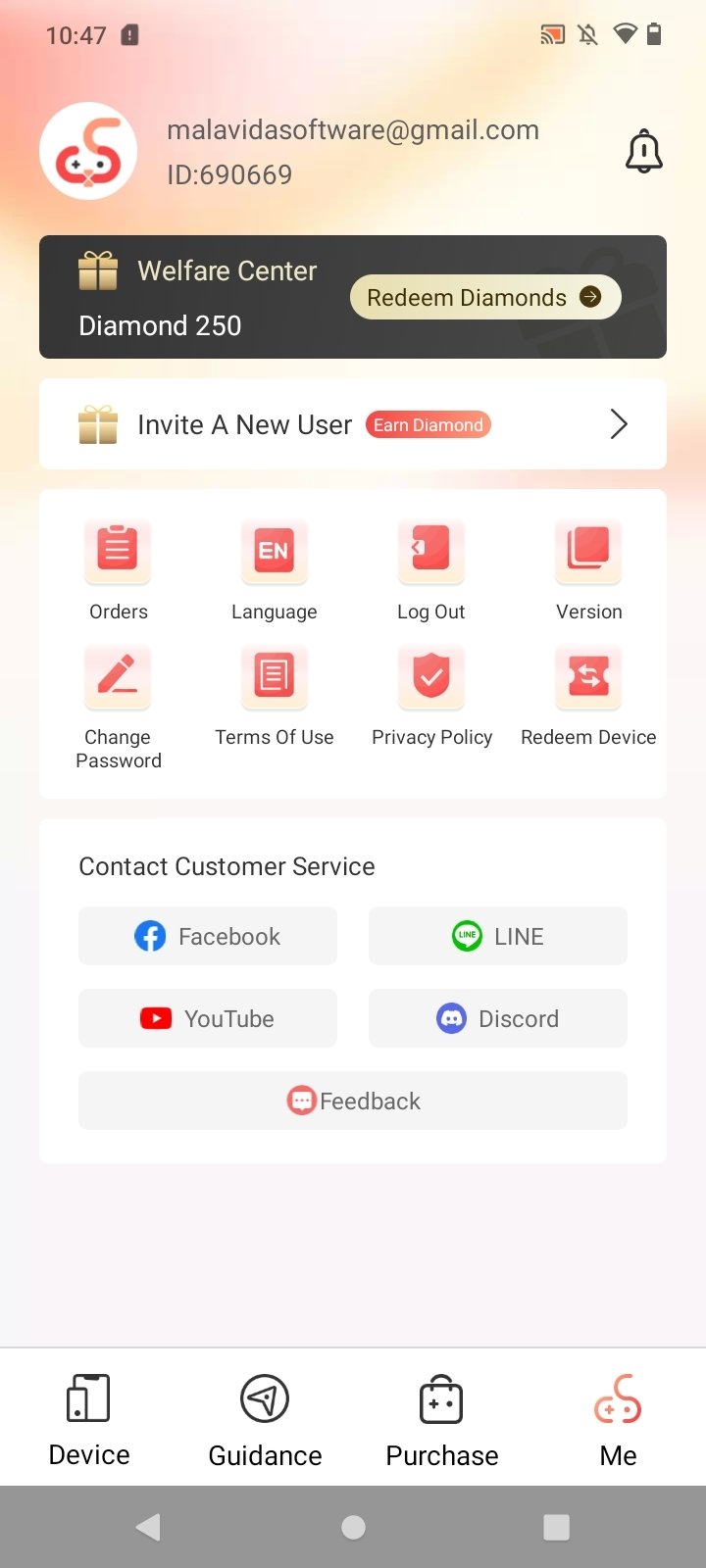Change the app Language
This screenshot has width=706, height=1568.
[x=275, y=568]
